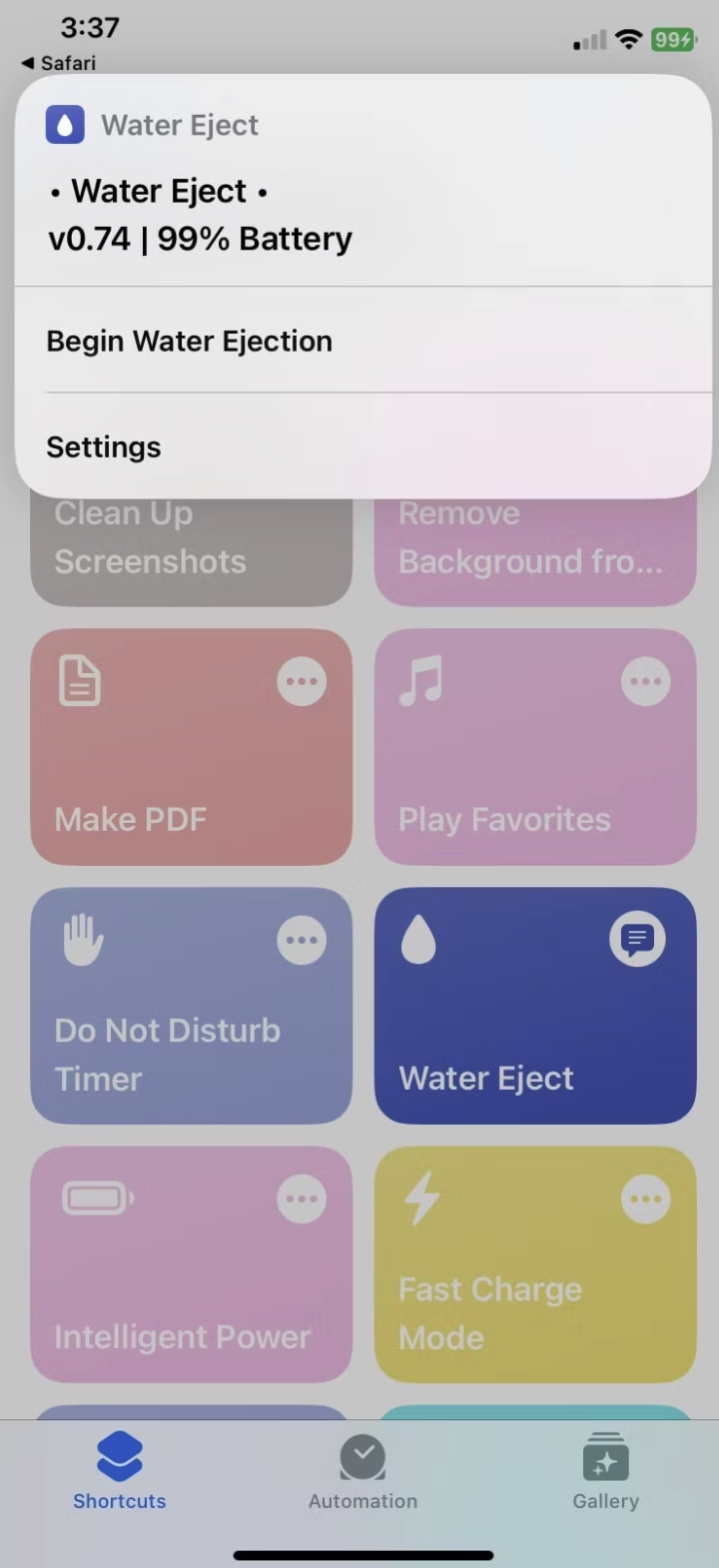The height and width of the screenshot is (1568, 719).
Task: Edit the Play Favorites shortcut details
Action: pos(646,682)
